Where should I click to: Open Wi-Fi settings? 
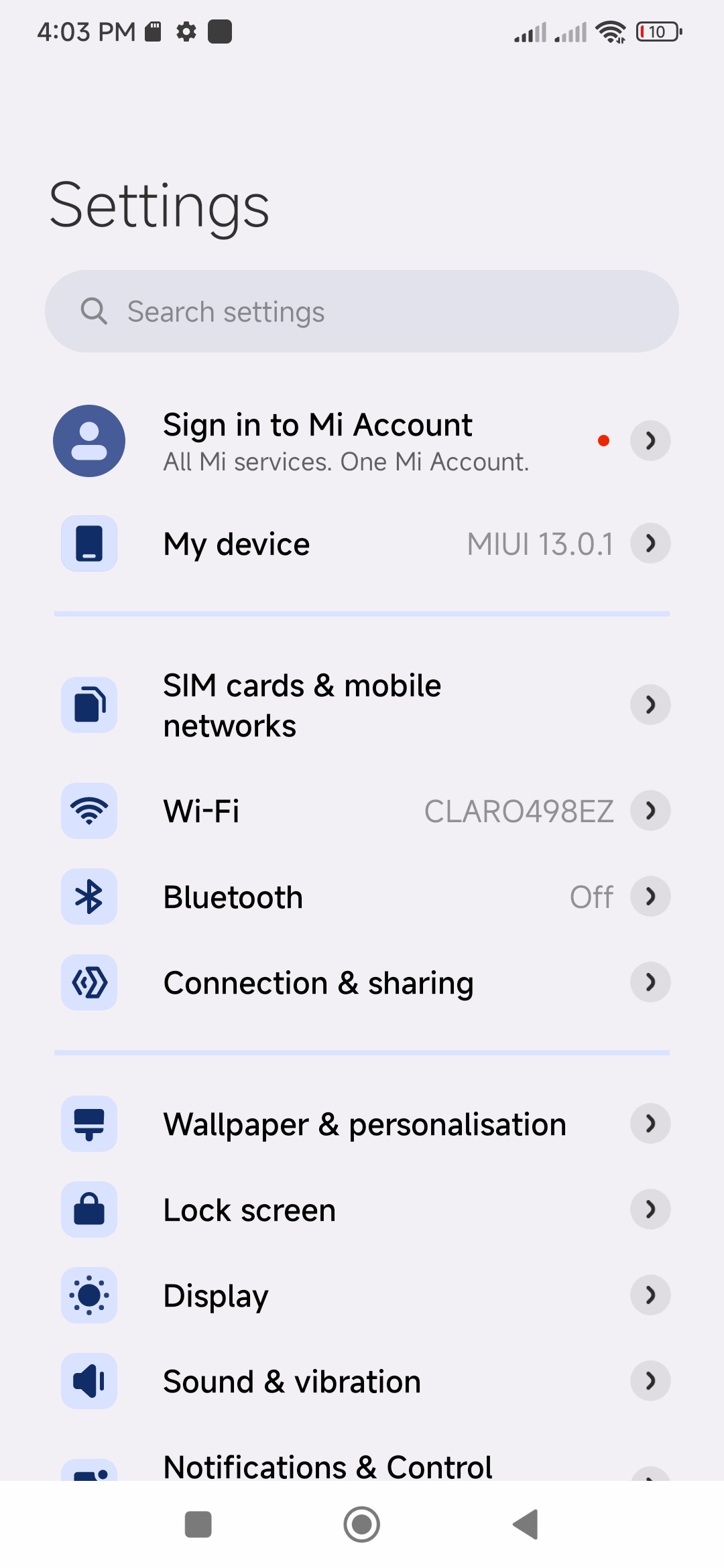362,811
